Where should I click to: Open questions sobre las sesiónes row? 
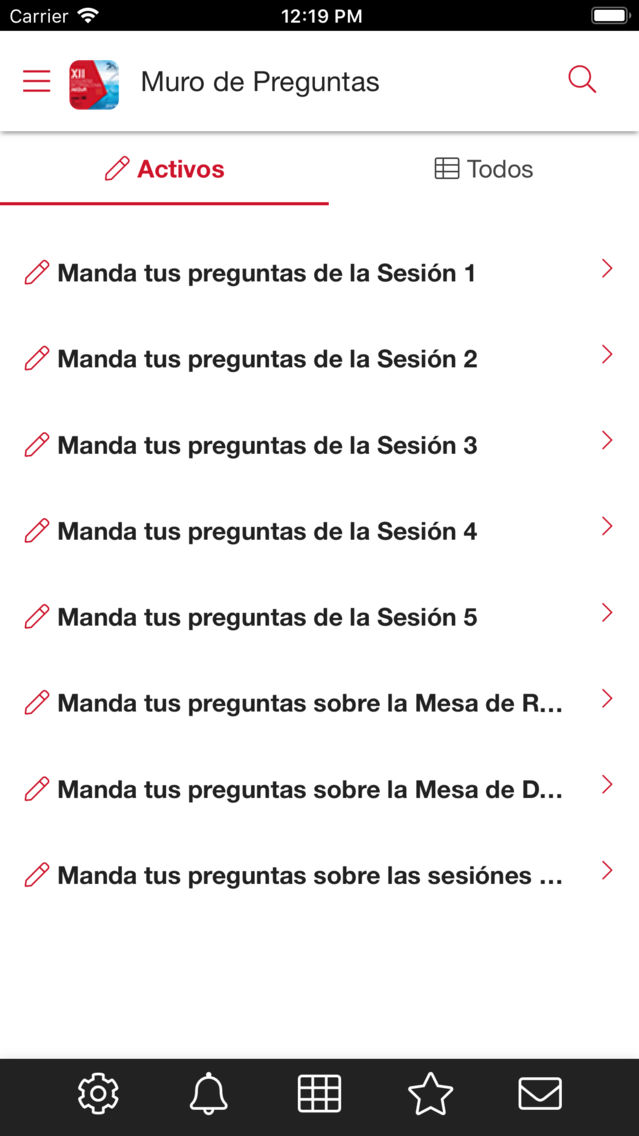click(320, 875)
